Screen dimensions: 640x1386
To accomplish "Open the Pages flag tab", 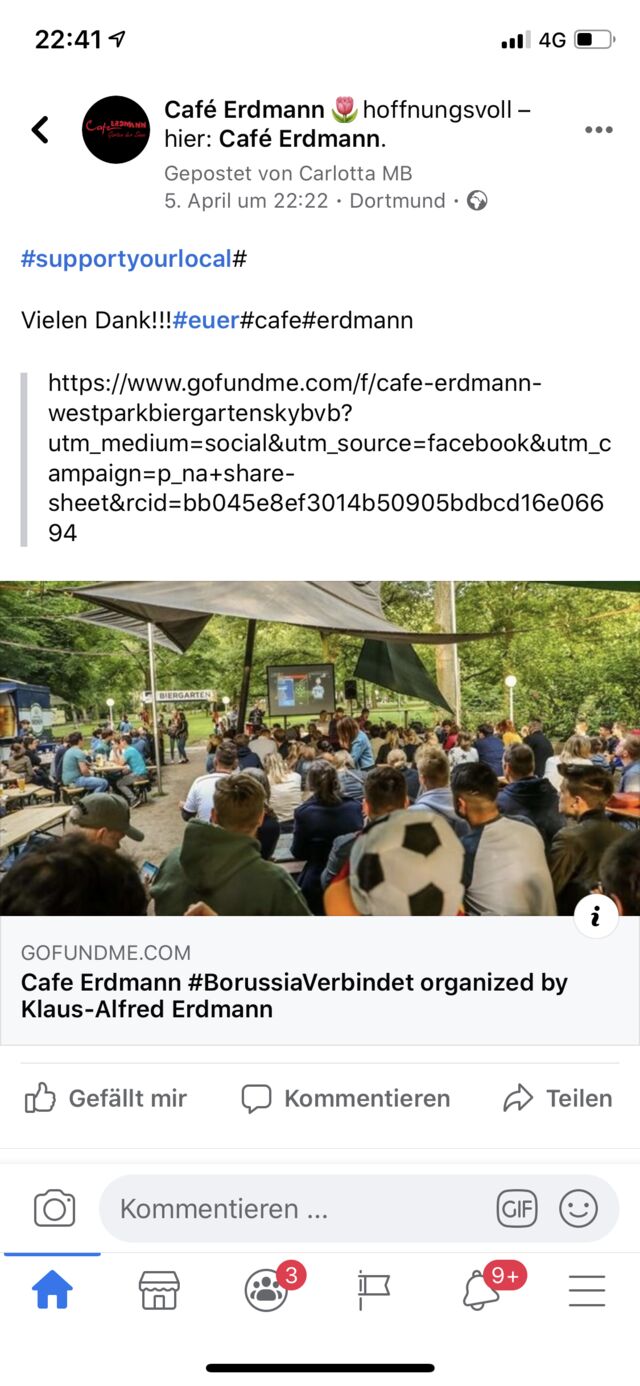I will 374,1290.
